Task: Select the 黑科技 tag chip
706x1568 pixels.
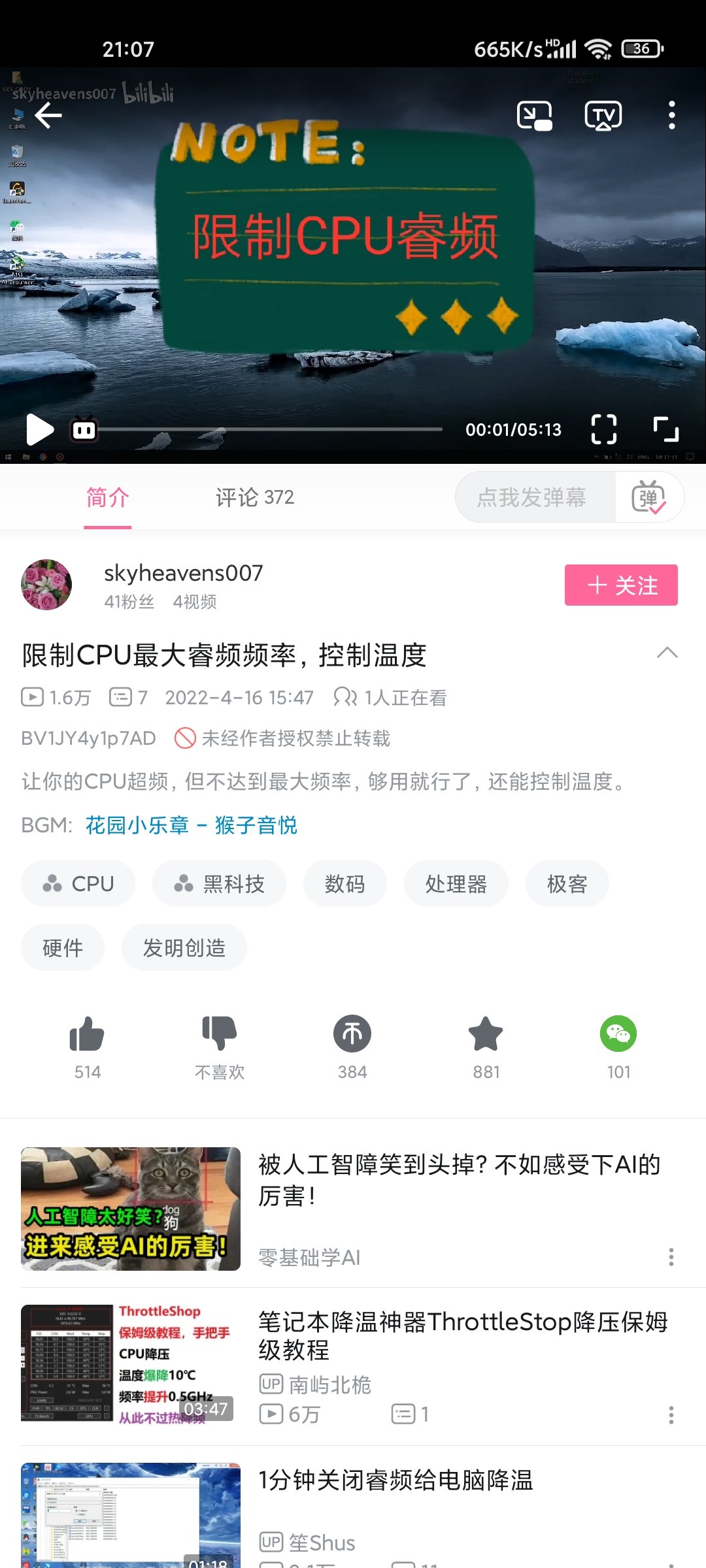Action: (219, 884)
